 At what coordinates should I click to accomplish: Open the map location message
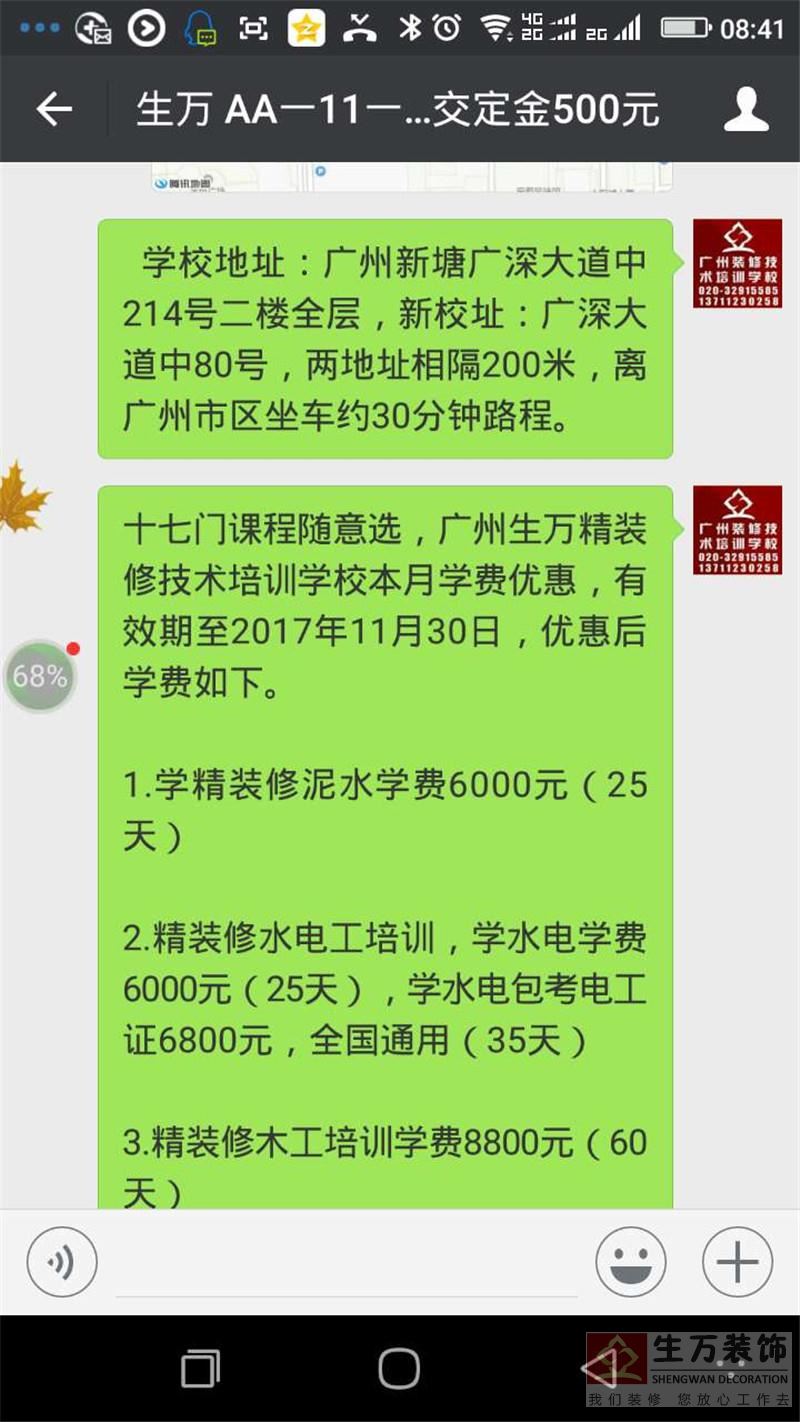[x=410, y=178]
